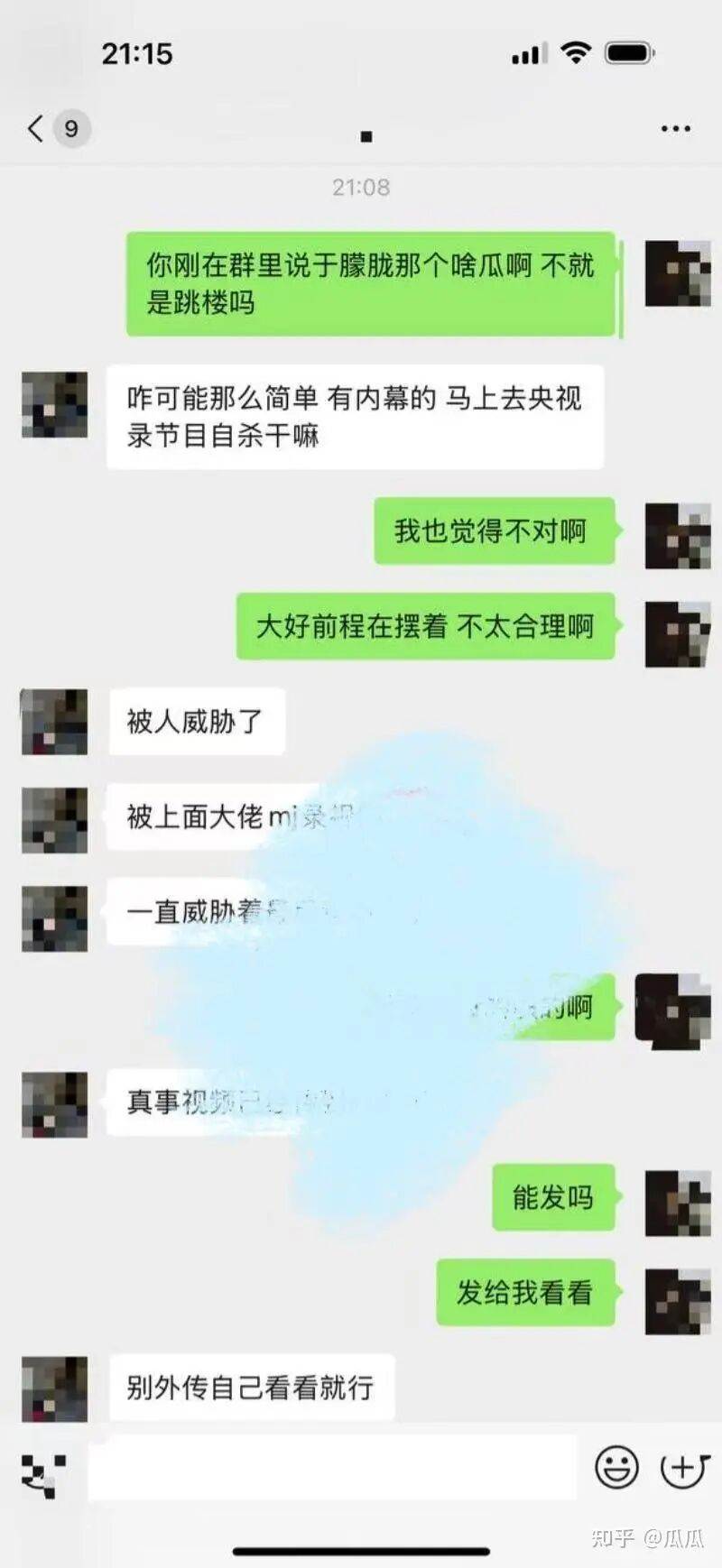
Task: Open the emoji picker
Action: pos(616,1468)
